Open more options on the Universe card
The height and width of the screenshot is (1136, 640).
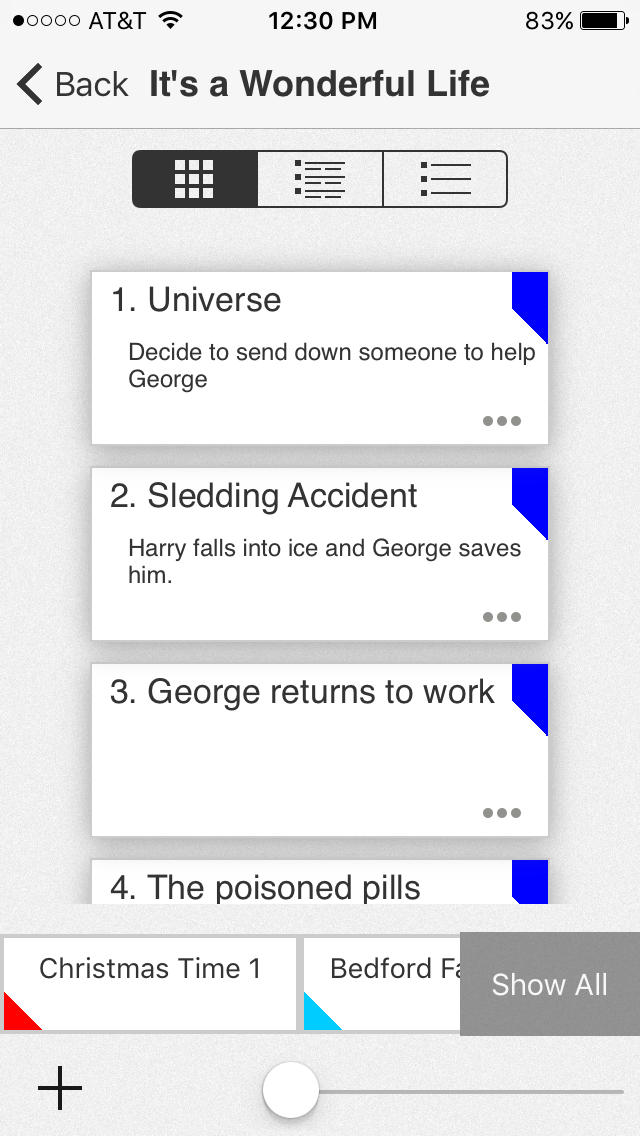point(502,421)
